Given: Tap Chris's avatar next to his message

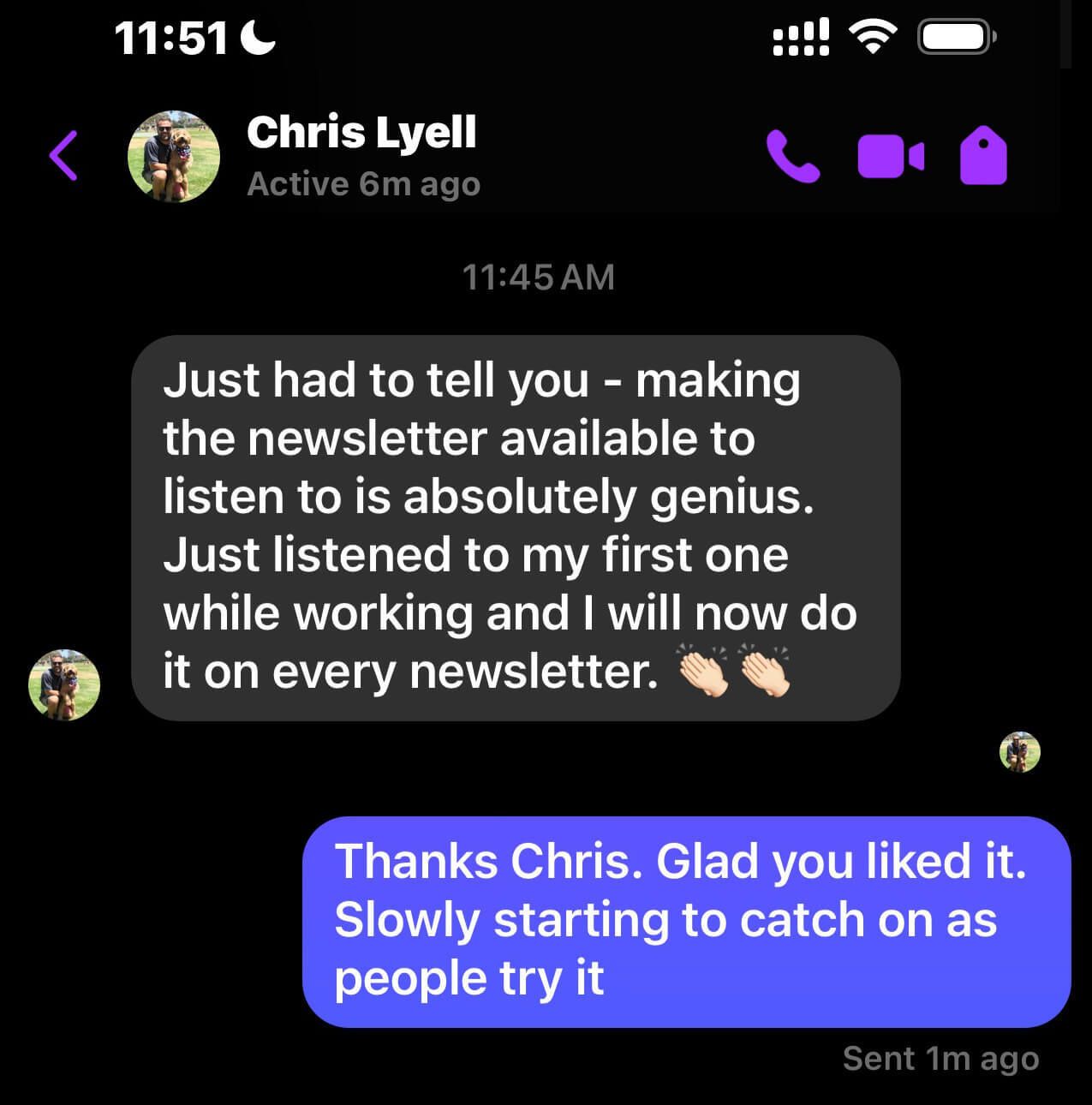Looking at the screenshot, I should click(64, 684).
